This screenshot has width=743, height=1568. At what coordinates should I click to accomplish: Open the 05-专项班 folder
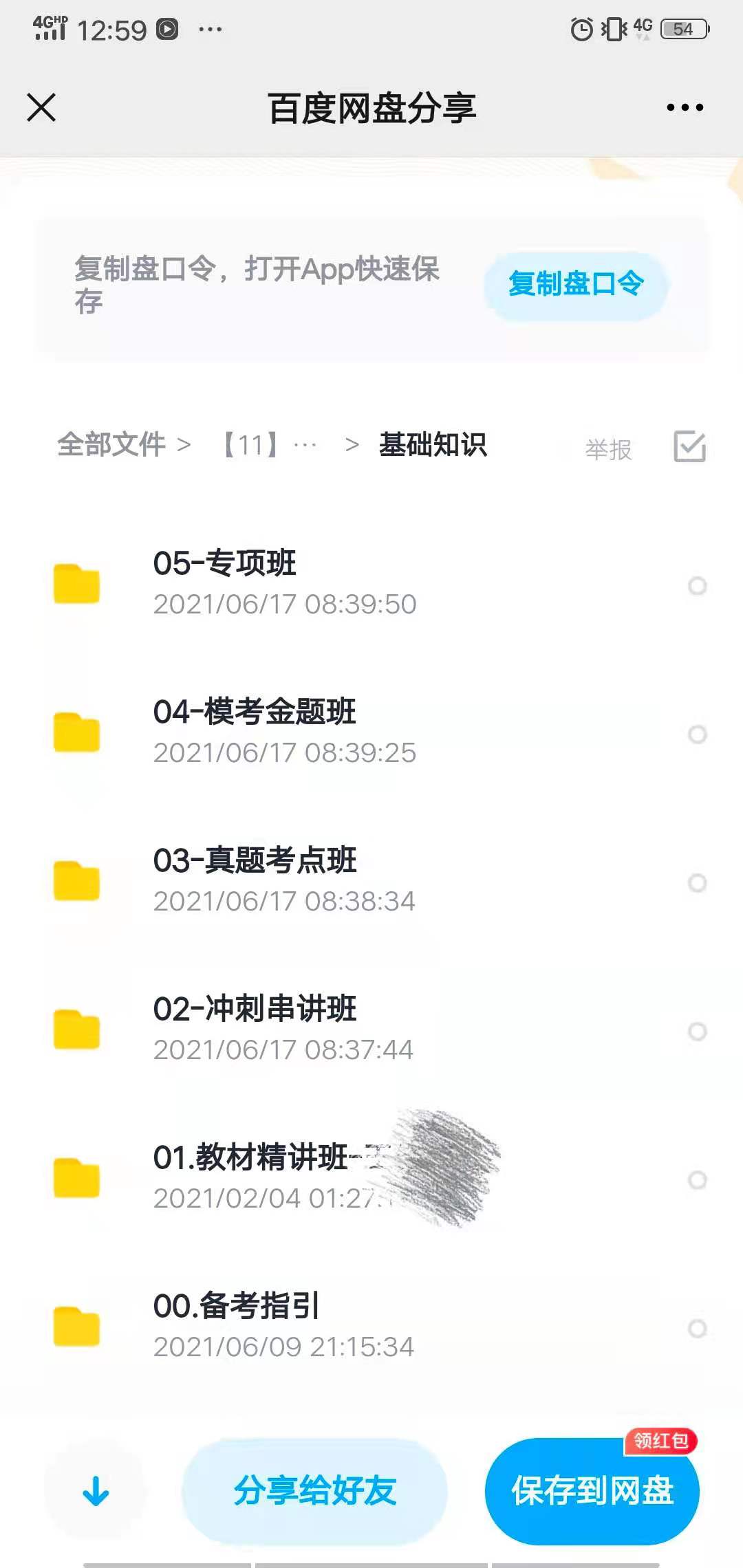(225, 563)
